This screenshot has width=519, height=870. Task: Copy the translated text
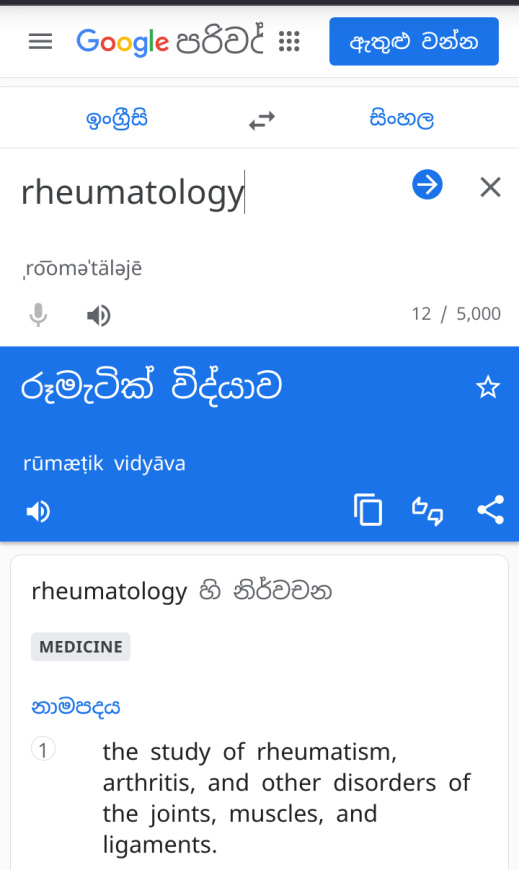tap(367, 509)
